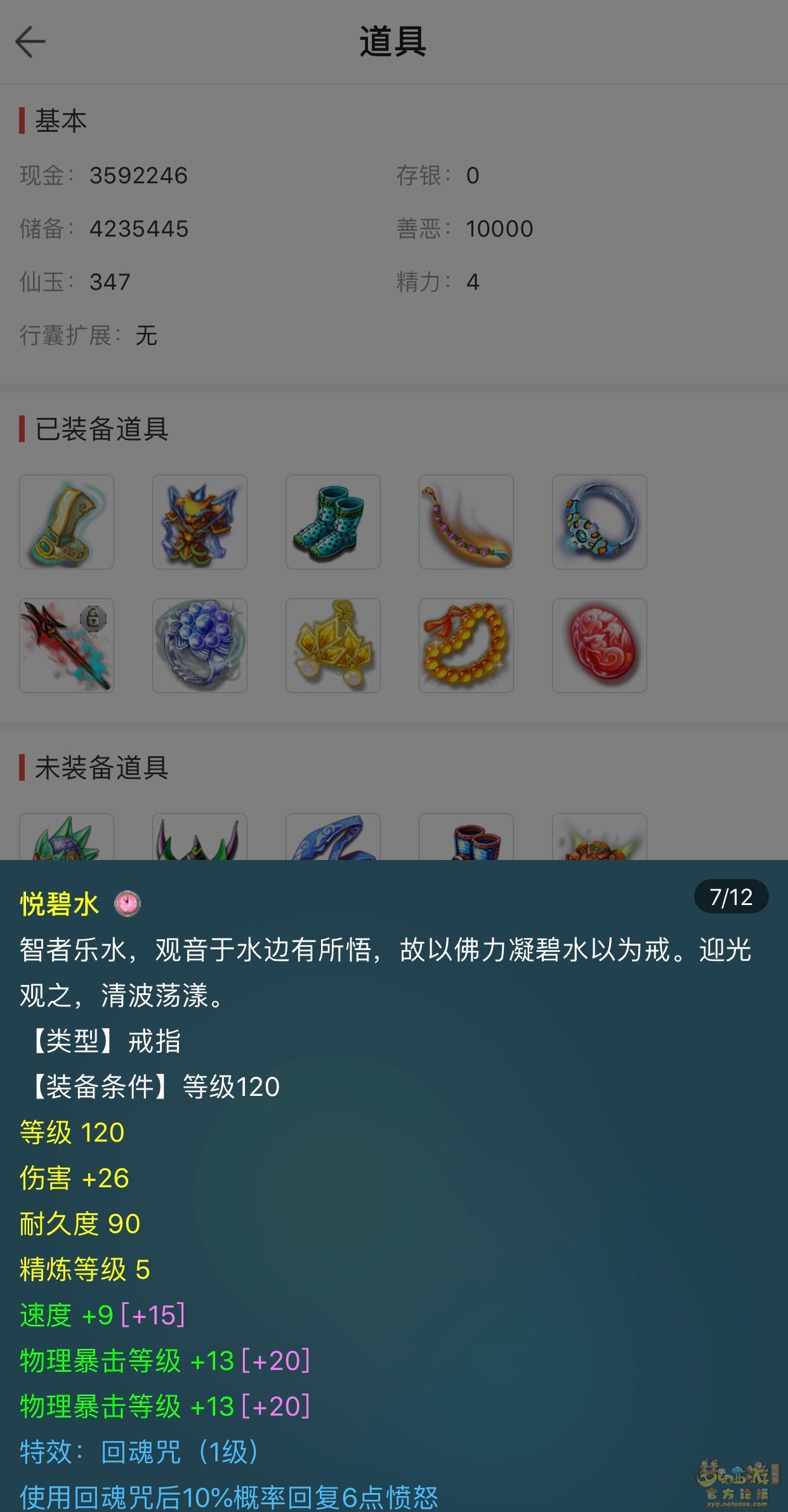The height and width of the screenshot is (1512, 788).
Task: Open the equipped amber bead bracelet
Action: (466, 646)
